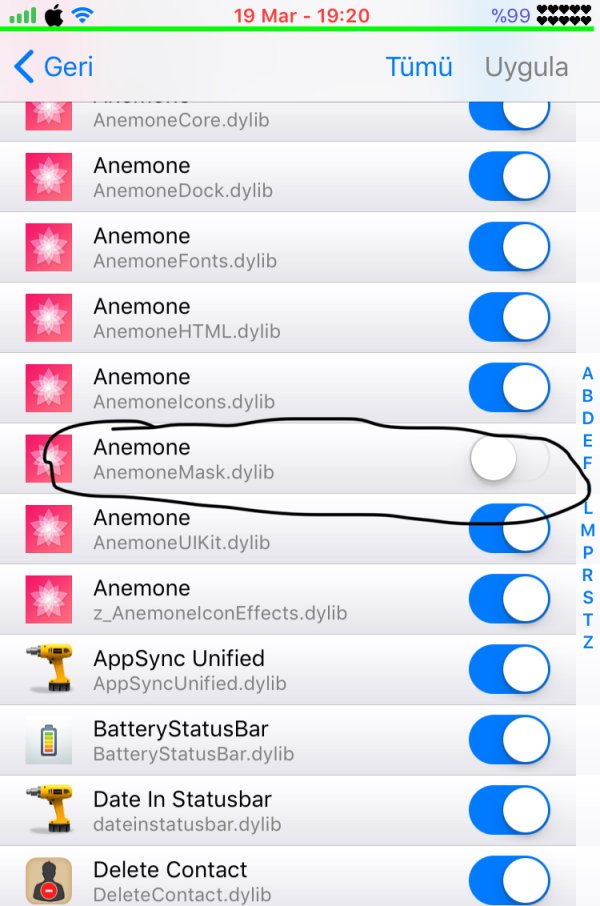Disable the AnemoneDock.dylib switch

click(x=509, y=177)
